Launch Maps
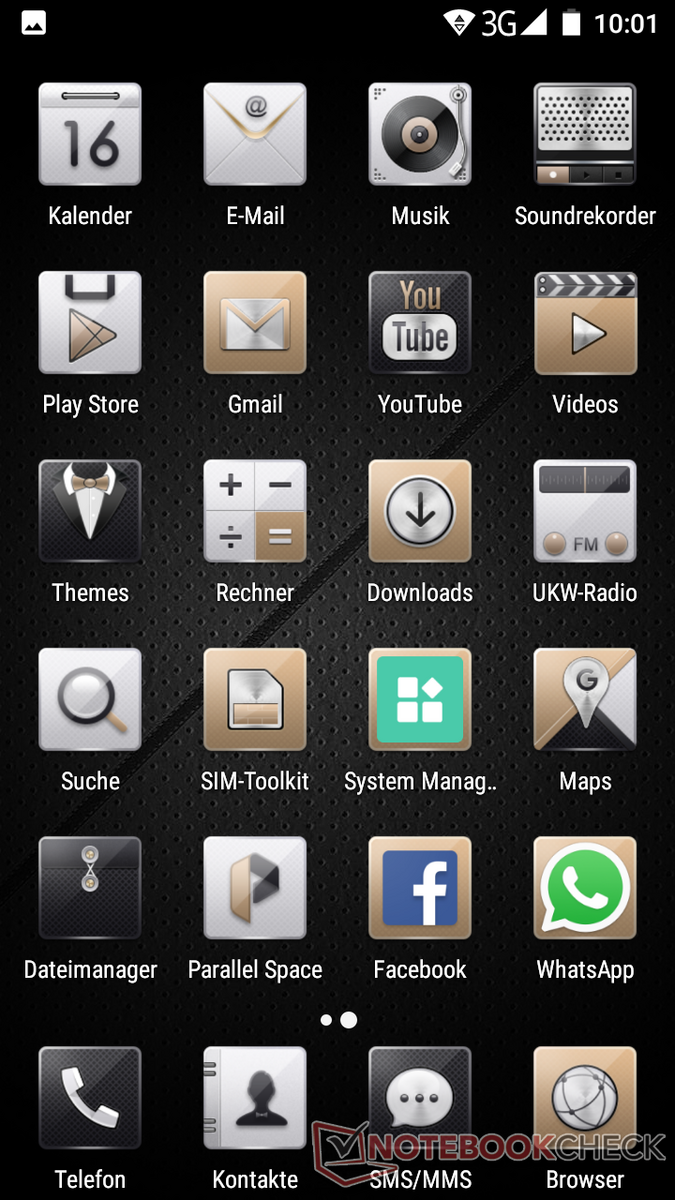Image resolution: width=675 pixels, height=1200 pixels. tap(585, 699)
